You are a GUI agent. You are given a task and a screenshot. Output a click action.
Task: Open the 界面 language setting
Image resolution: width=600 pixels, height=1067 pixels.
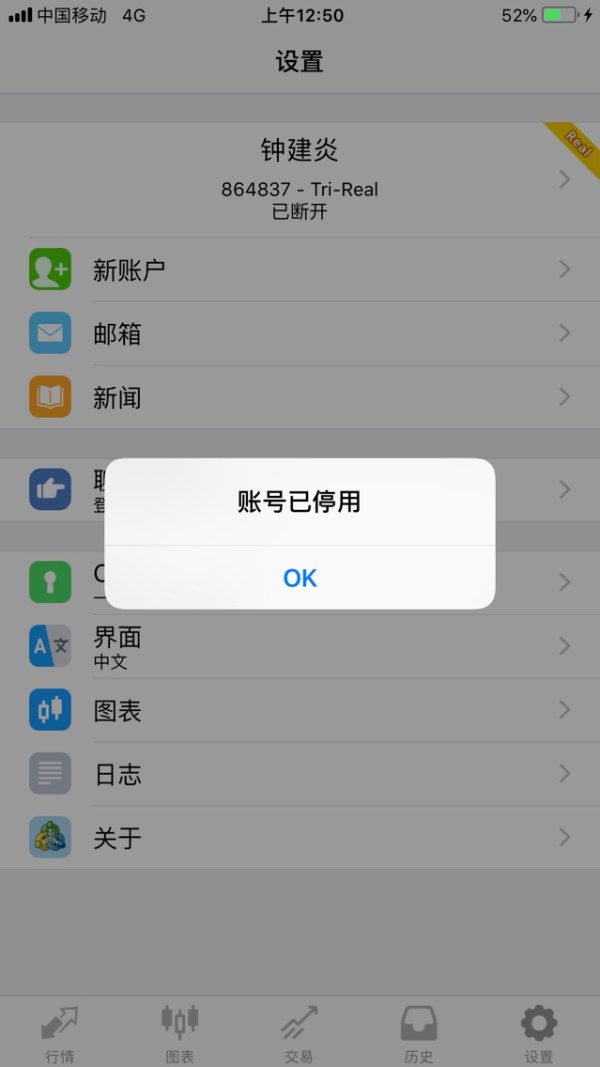(299, 646)
